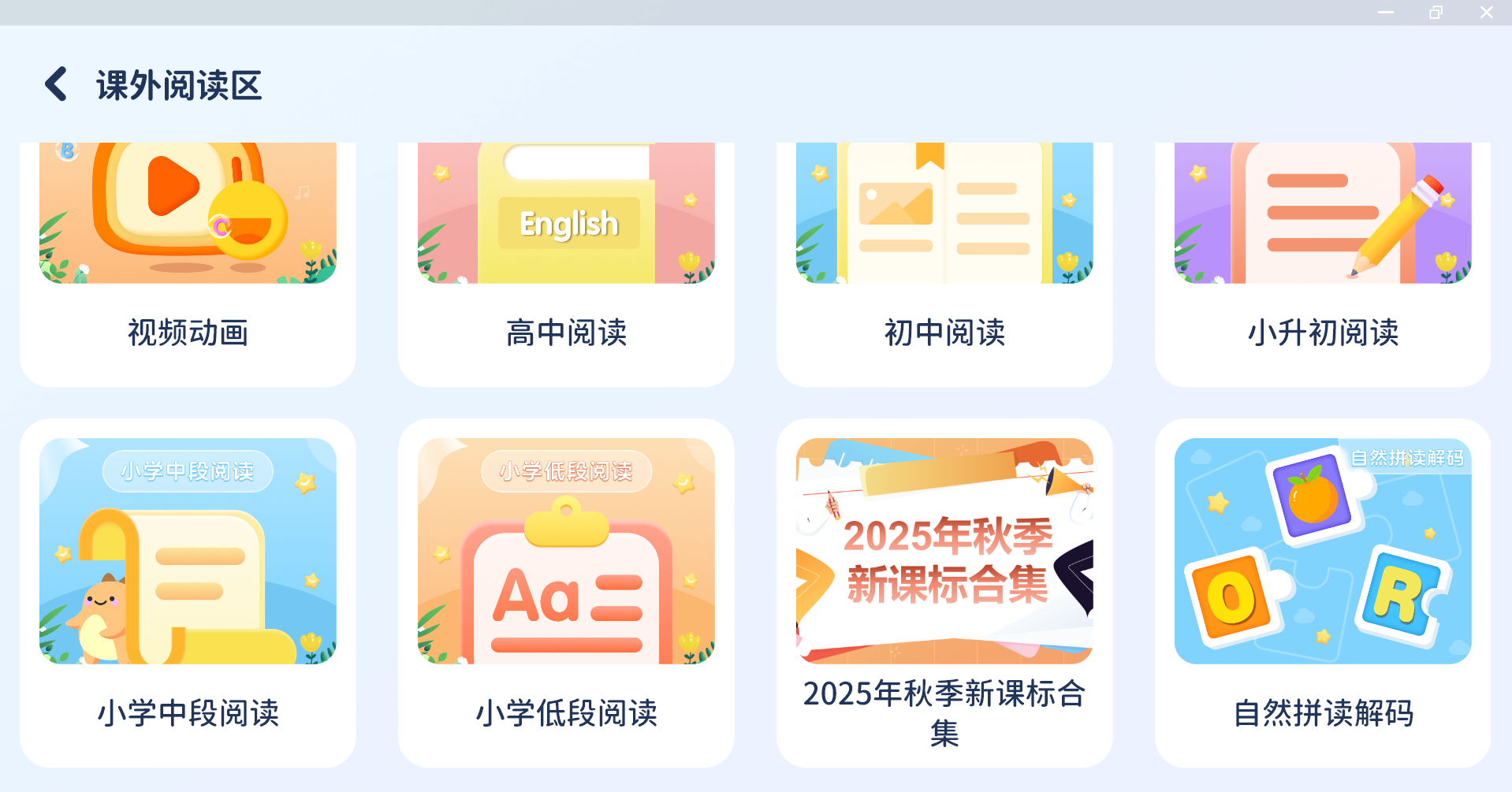Screen dimensions: 1512x792
Task: Go back from 课外阅读区
Action: coord(56,84)
